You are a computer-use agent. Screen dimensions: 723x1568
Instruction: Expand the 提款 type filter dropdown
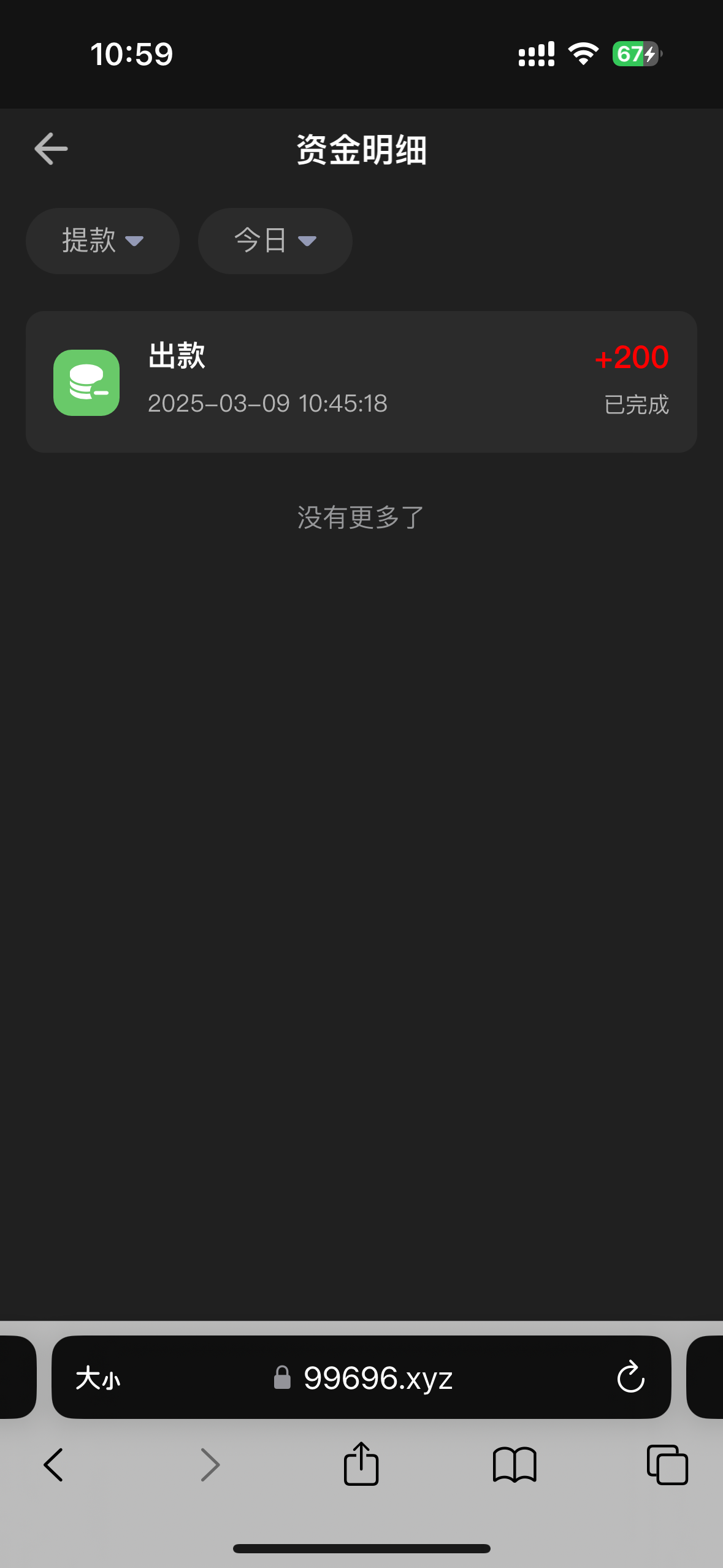click(x=102, y=240)
